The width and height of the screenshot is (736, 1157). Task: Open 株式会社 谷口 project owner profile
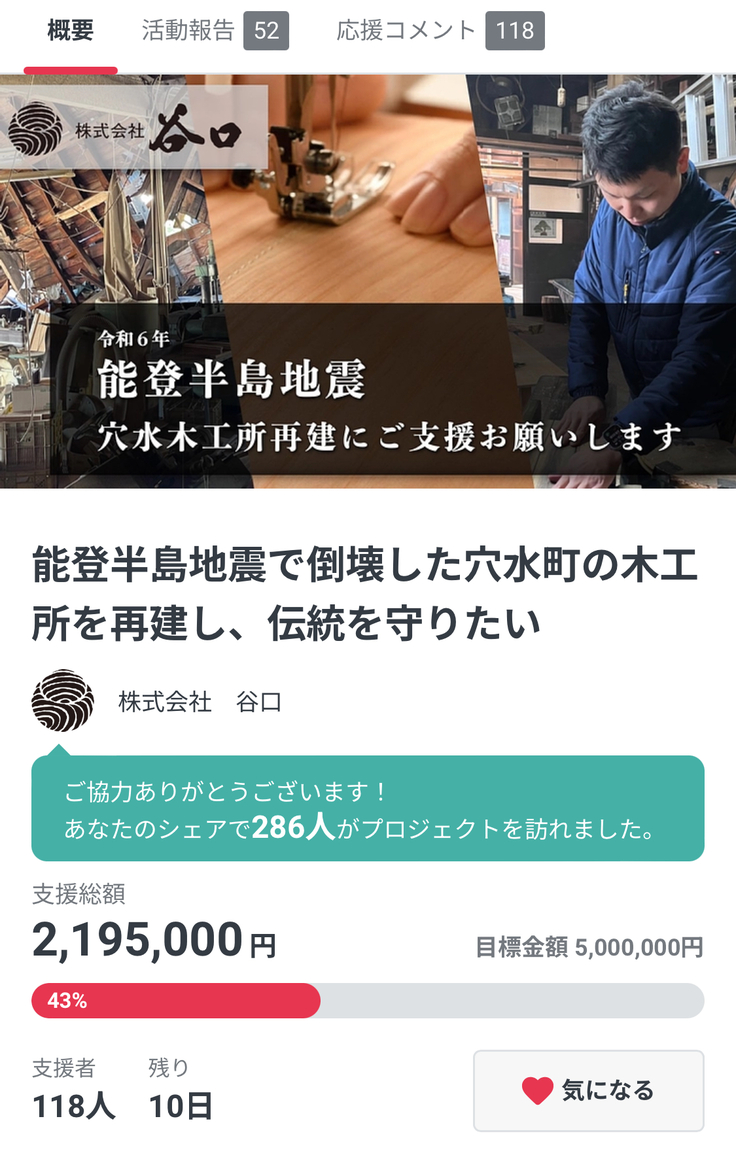click(198, 702)
